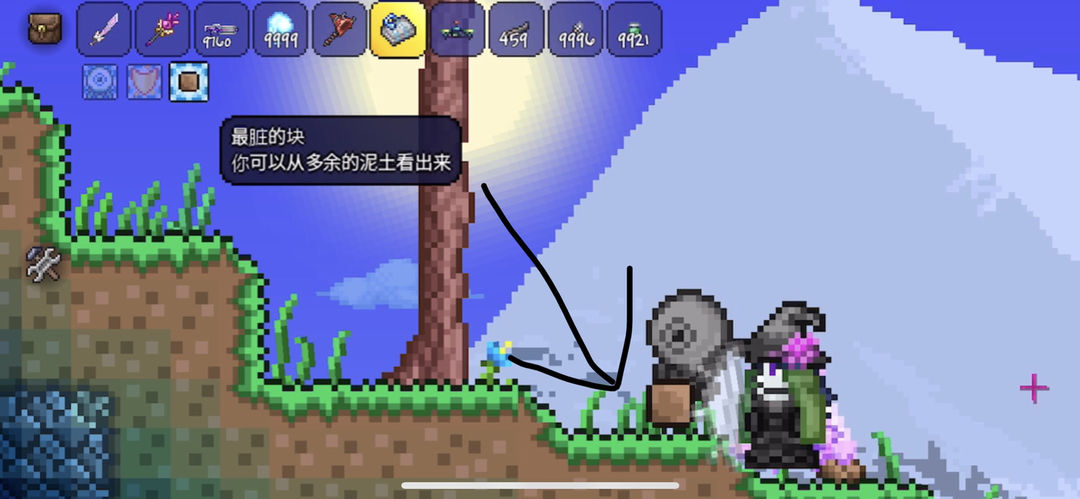Viewport: 1080px width, 499px height.
Task: Select the pink magic staff slot
Action: [x=162, y=30]
